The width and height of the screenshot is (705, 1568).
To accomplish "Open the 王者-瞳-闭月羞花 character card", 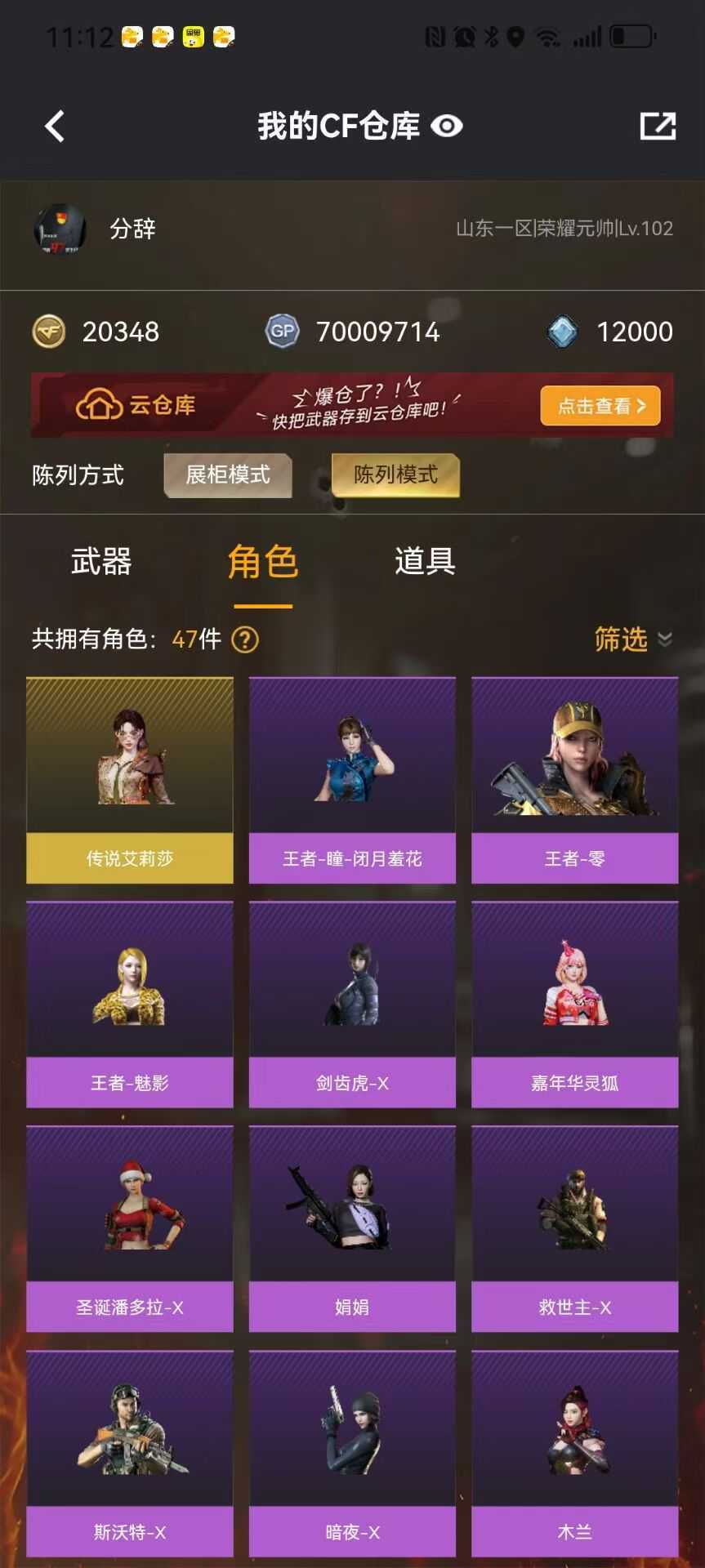I will coord(352,780).
